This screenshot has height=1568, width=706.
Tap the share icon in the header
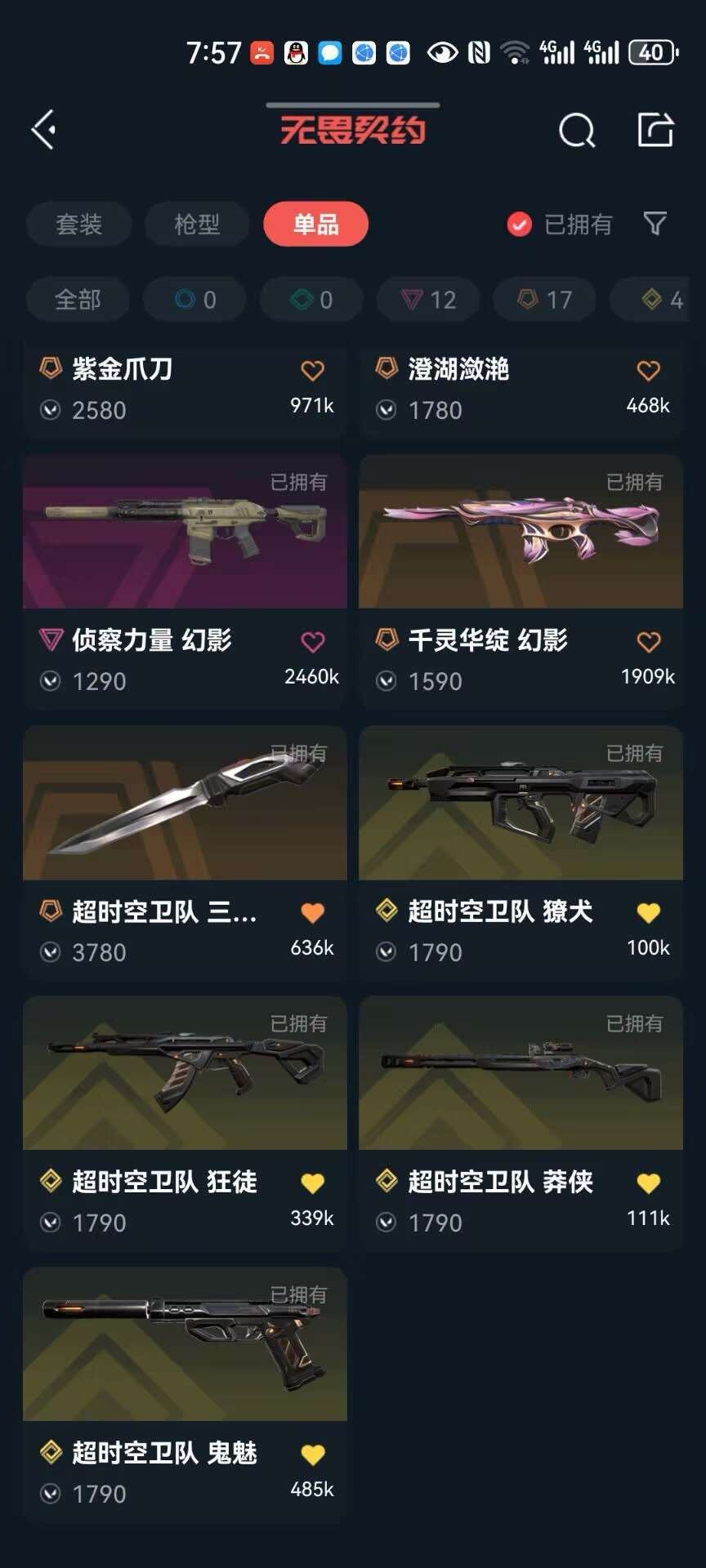pos(655,130)
